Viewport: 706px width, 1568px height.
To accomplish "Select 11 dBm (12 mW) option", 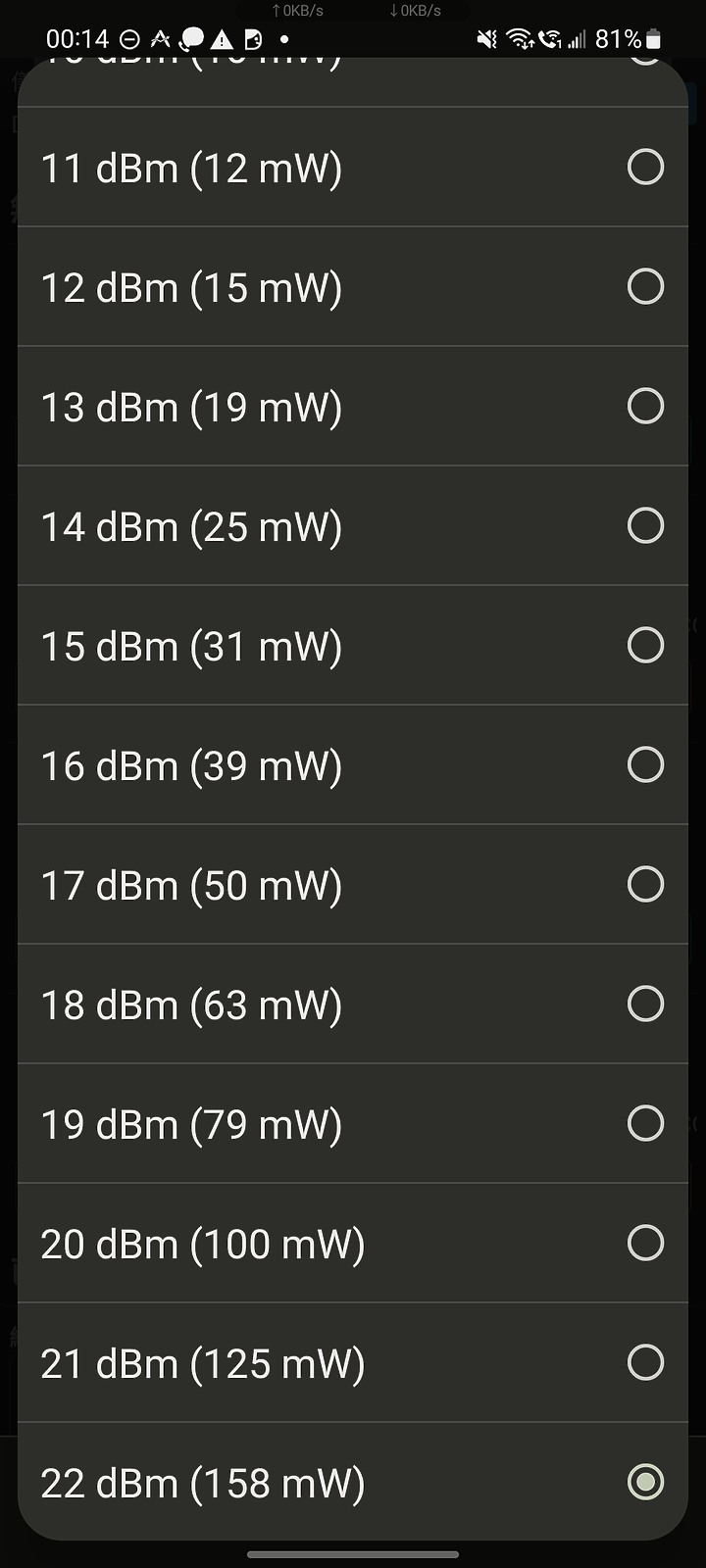I will coord(353,168).
